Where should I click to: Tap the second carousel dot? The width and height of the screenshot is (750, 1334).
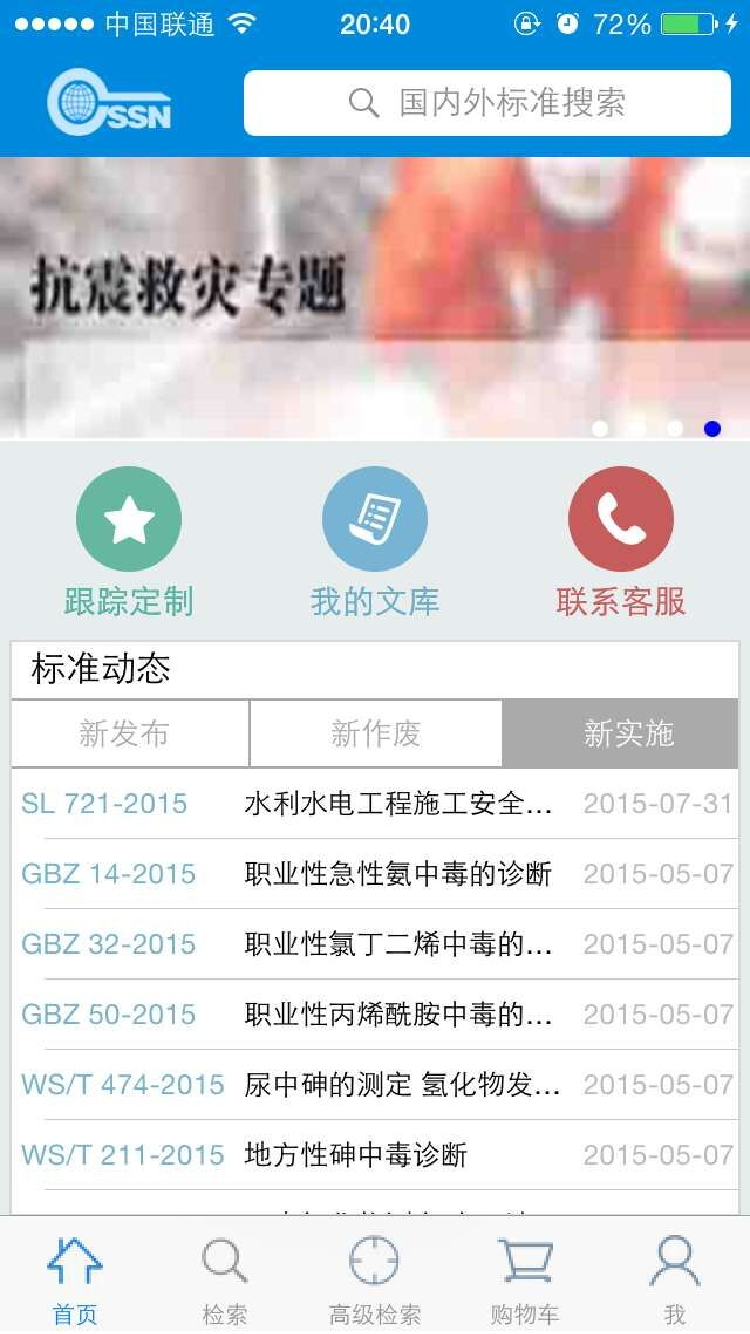pos(637,428)
